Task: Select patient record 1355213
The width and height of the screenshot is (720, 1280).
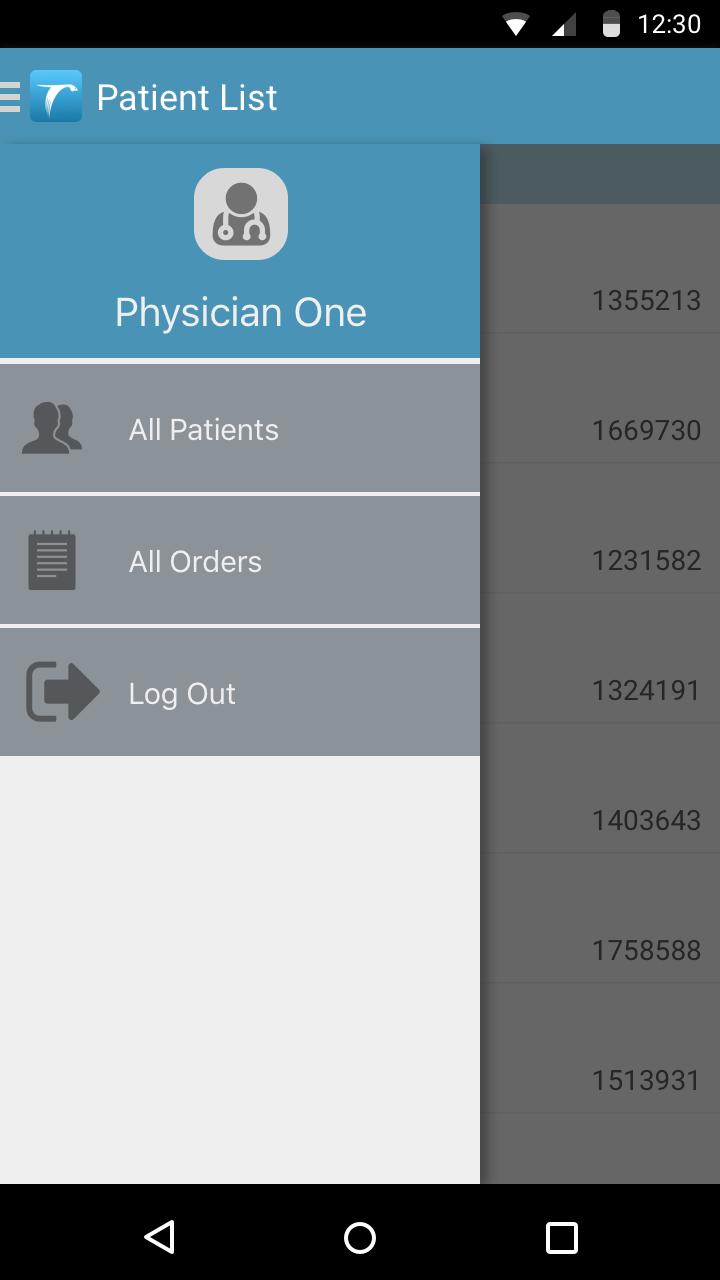Action: 645,299
